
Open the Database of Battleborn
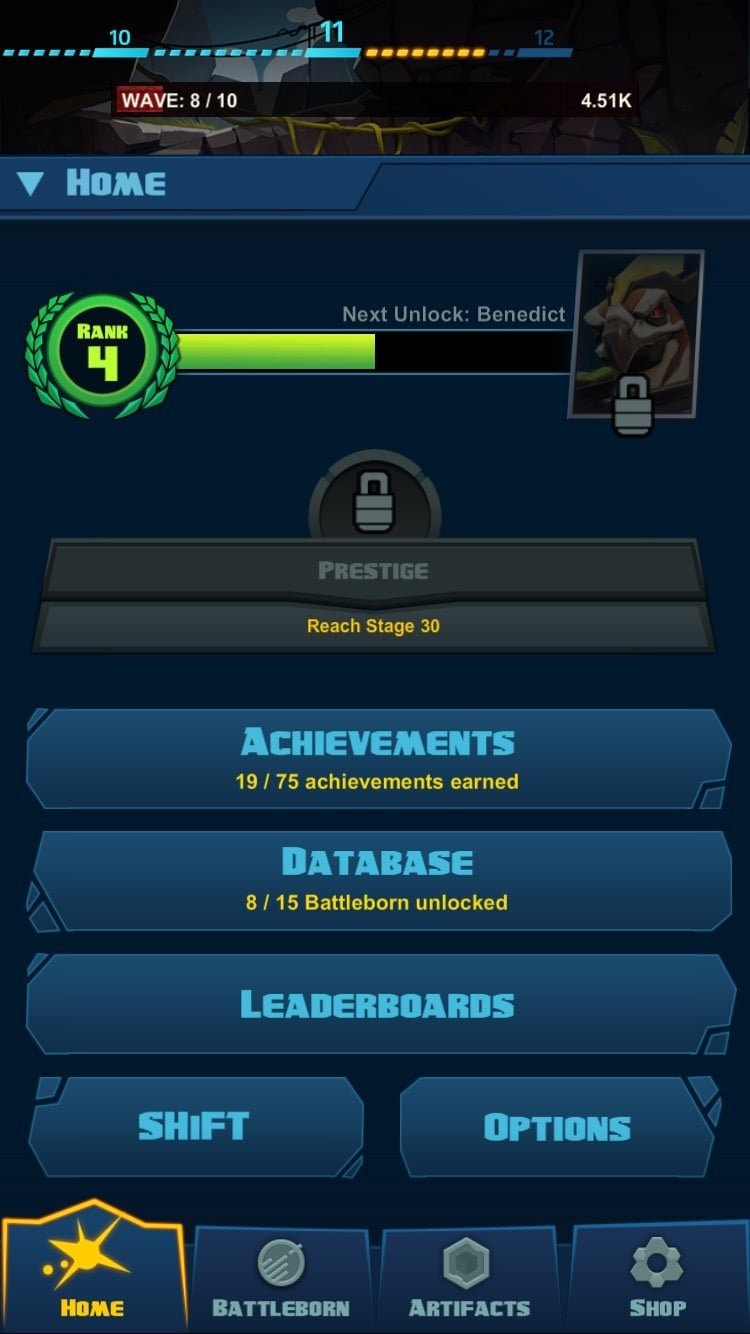point(378,880)
